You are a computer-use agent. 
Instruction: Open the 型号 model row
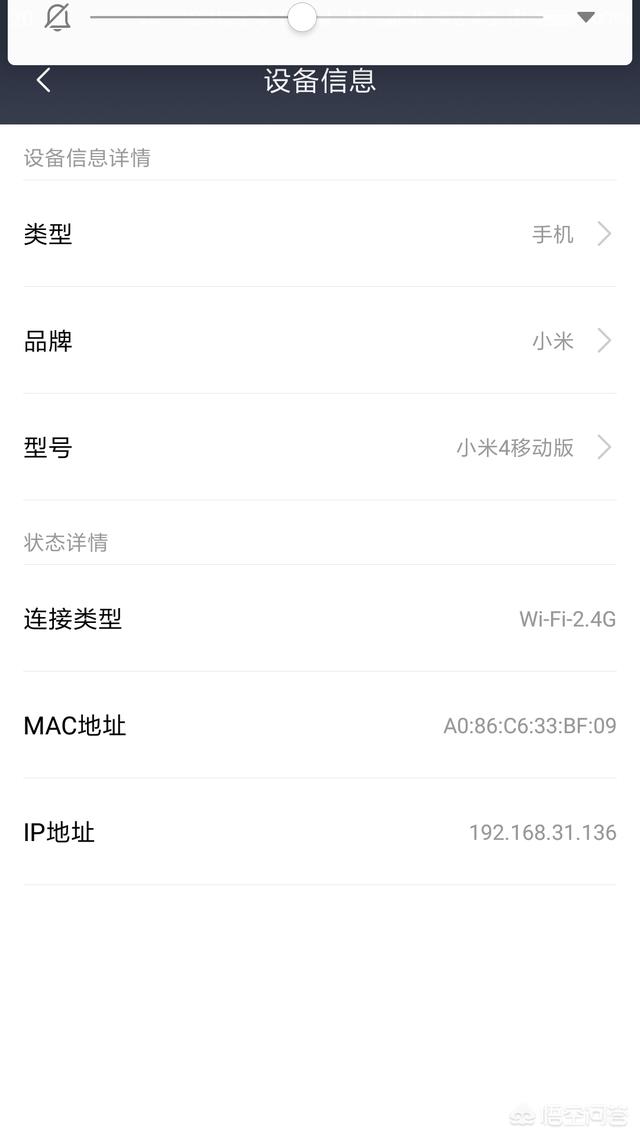pos(320,447)
